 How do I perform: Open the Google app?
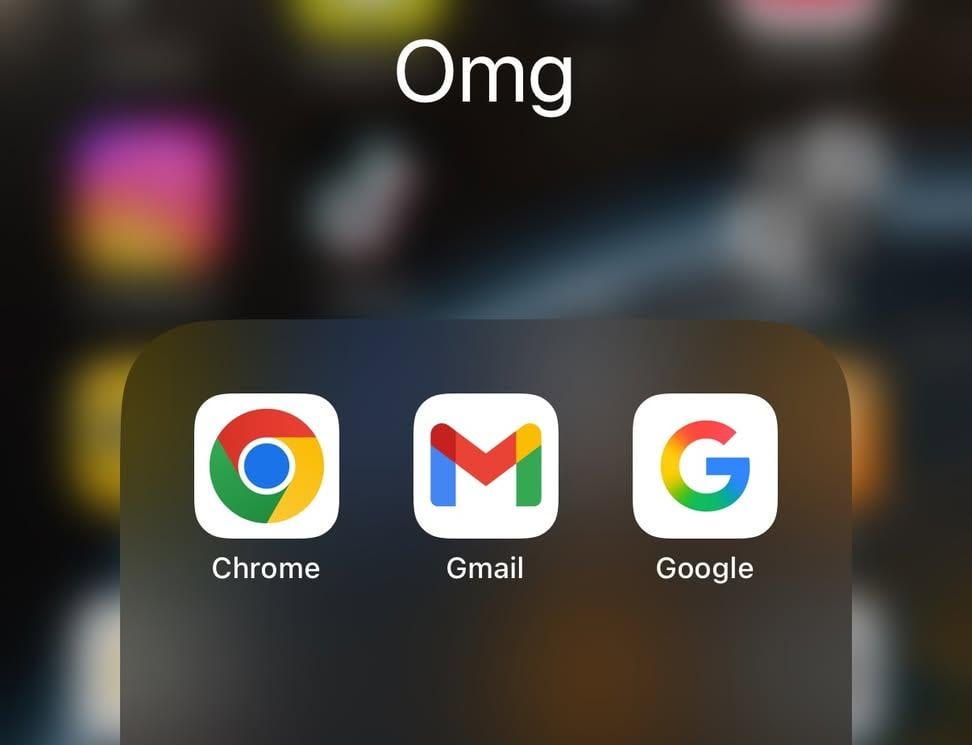(705, 466)
